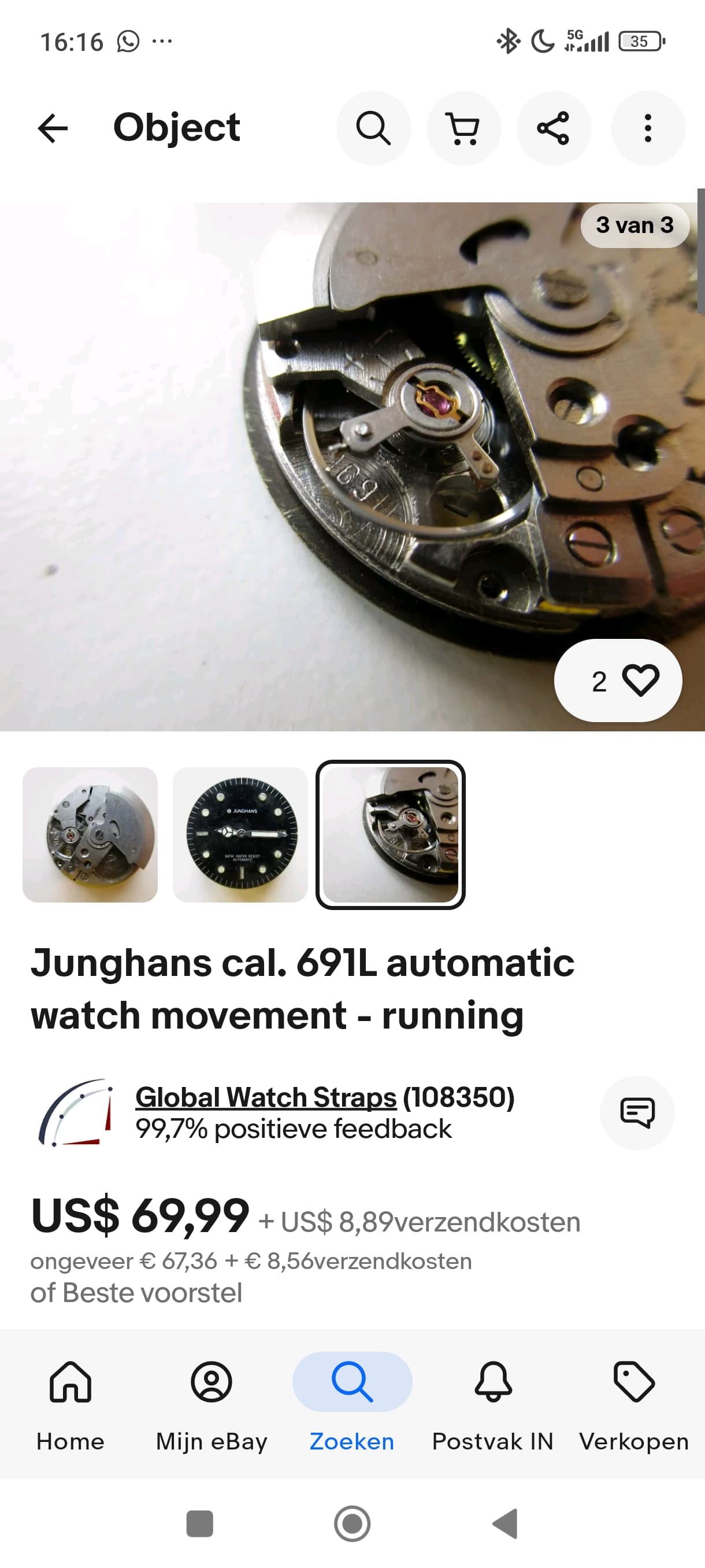Open the shopping cart
This screenshot has width=705, height=1568.
click(x=463, y=128)
